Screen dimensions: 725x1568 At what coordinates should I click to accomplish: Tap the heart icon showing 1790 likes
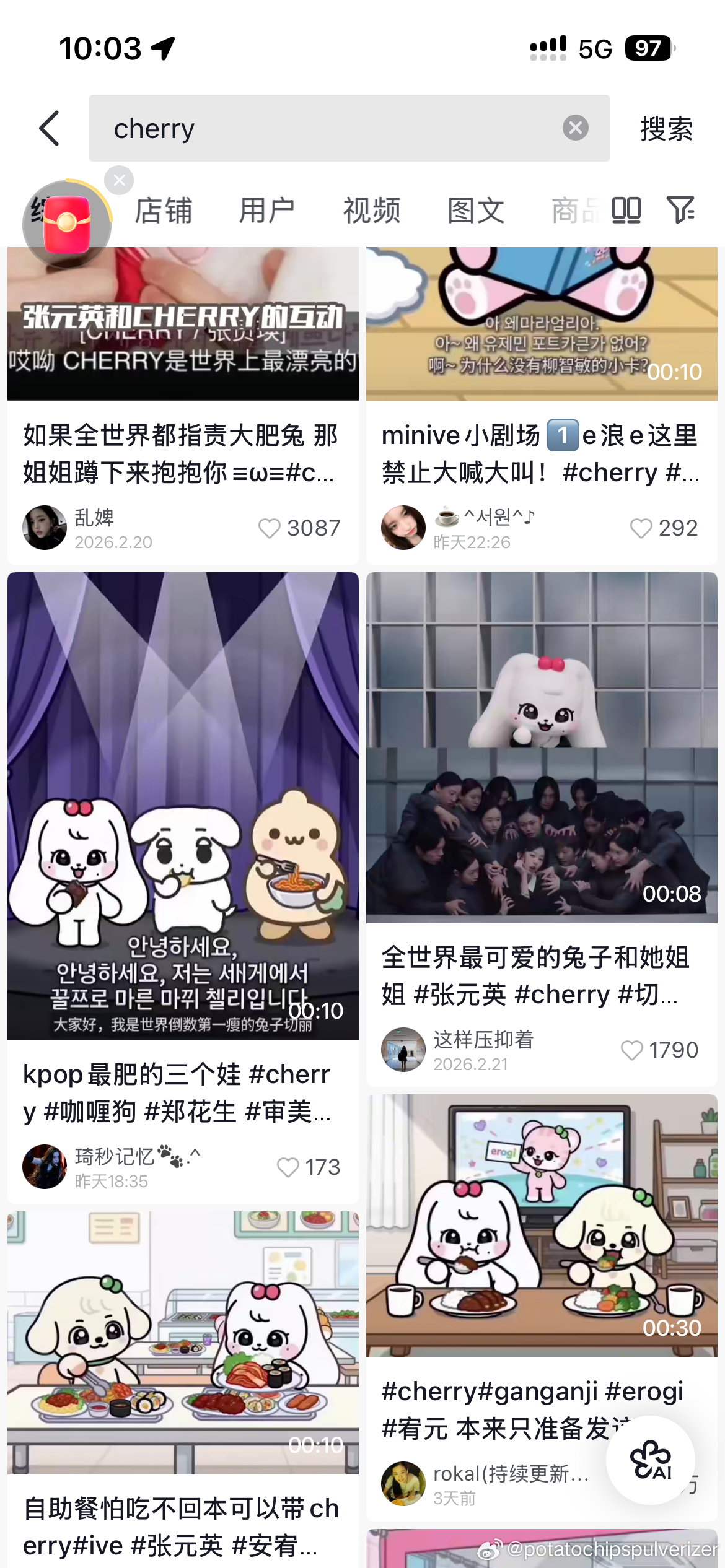pos(633,1050)
